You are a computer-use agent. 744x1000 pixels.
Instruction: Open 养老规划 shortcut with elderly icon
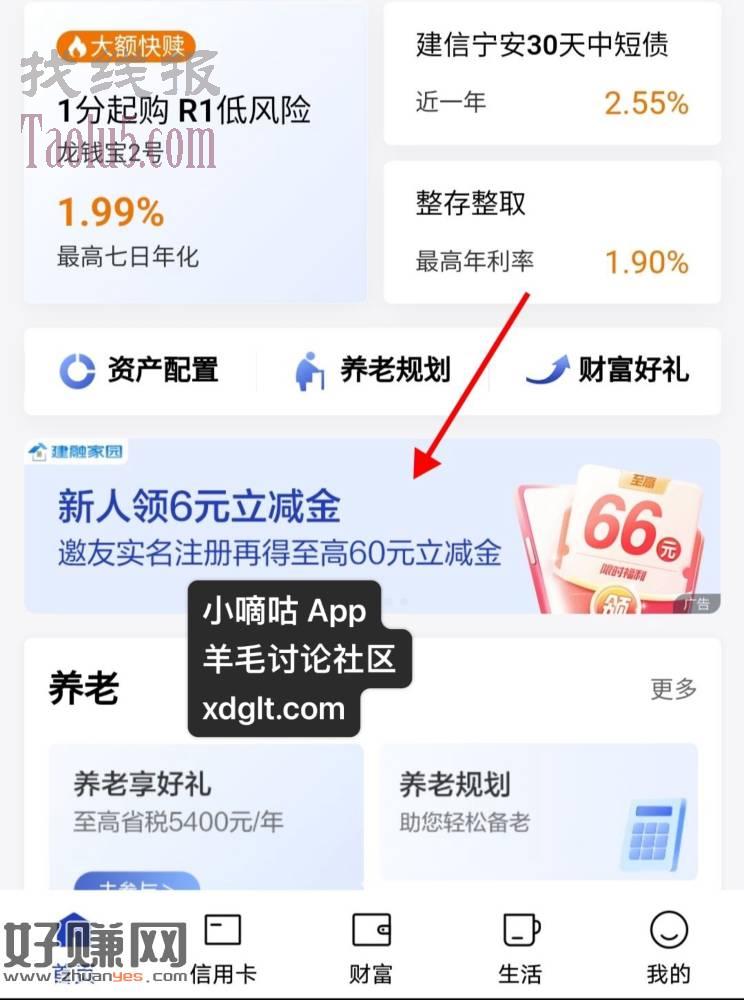[373, 371]
